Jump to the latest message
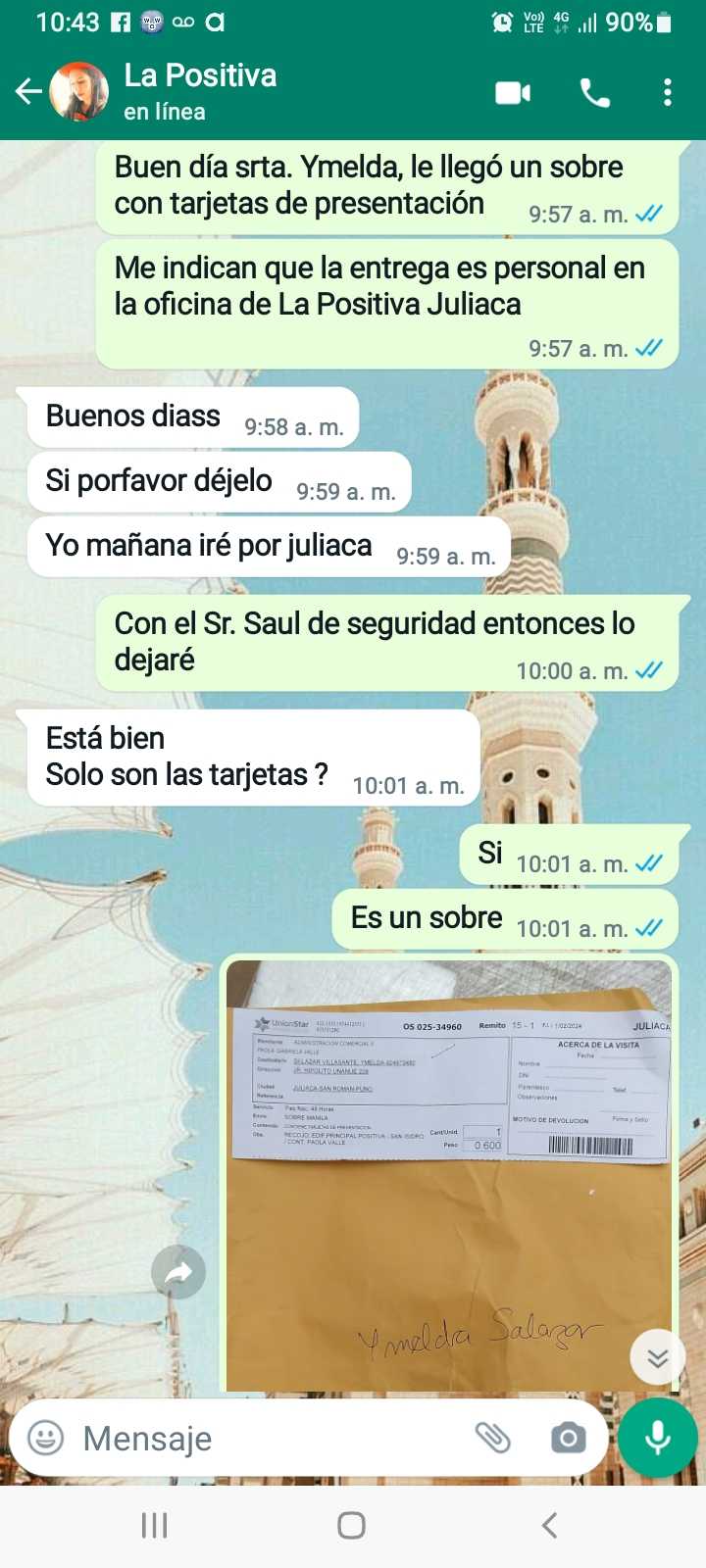Viewport: 706px width, 1568px height. [657, 1357]
